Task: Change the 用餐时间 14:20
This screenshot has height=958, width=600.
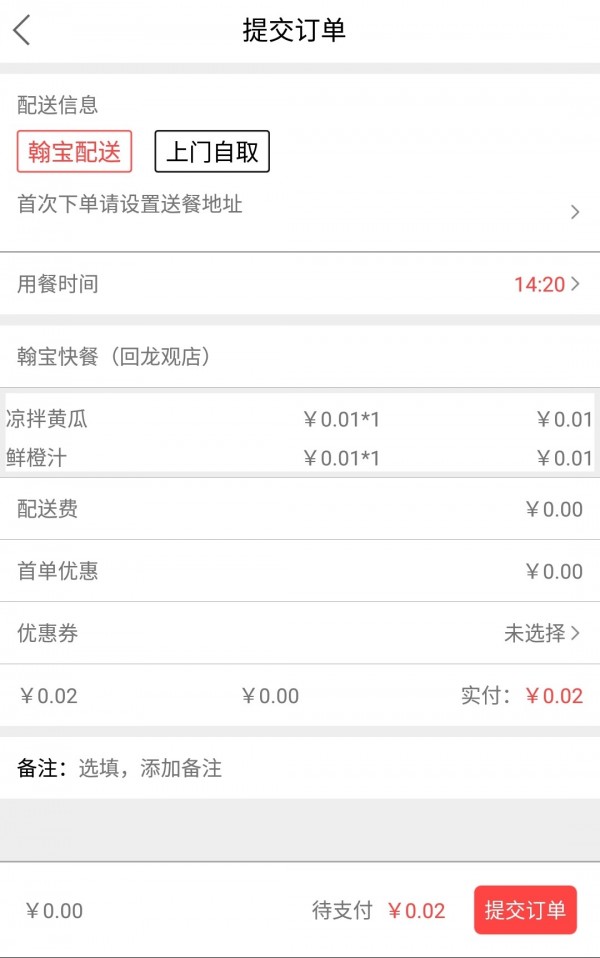Action: pyautogui.click(x=546, y=285)
